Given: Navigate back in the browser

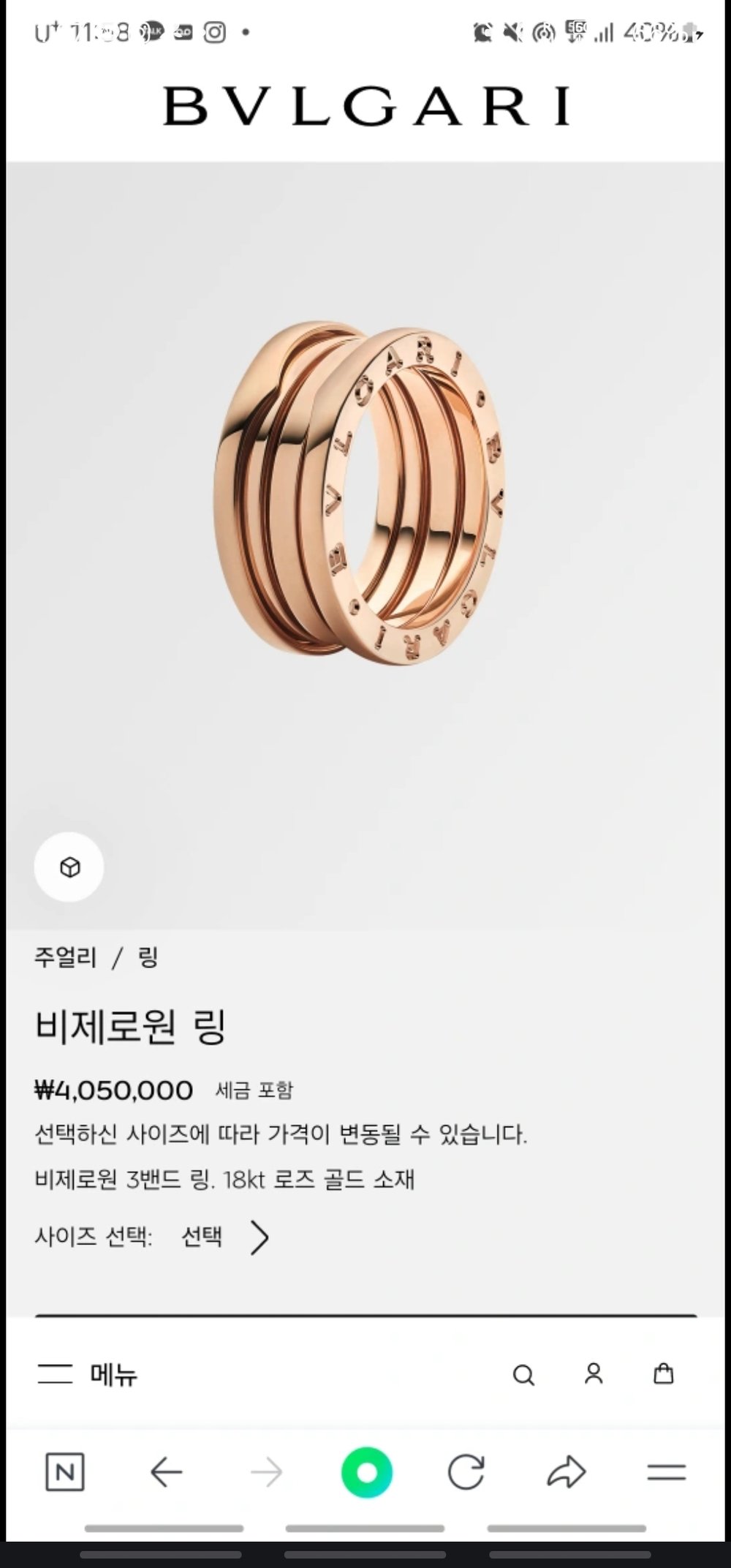Looking at the screenshot, I should pos(166,1471).
